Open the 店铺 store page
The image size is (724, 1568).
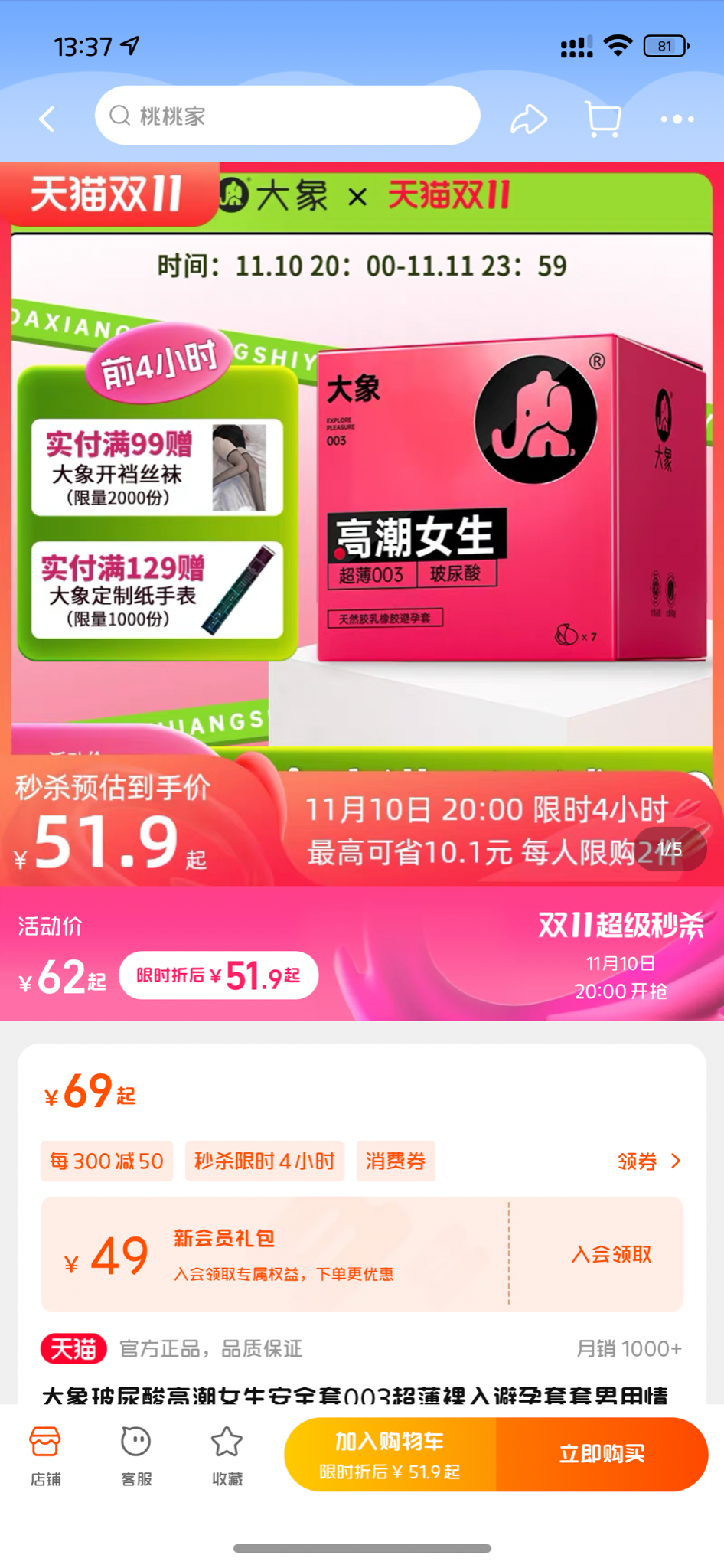point(45,1455)
